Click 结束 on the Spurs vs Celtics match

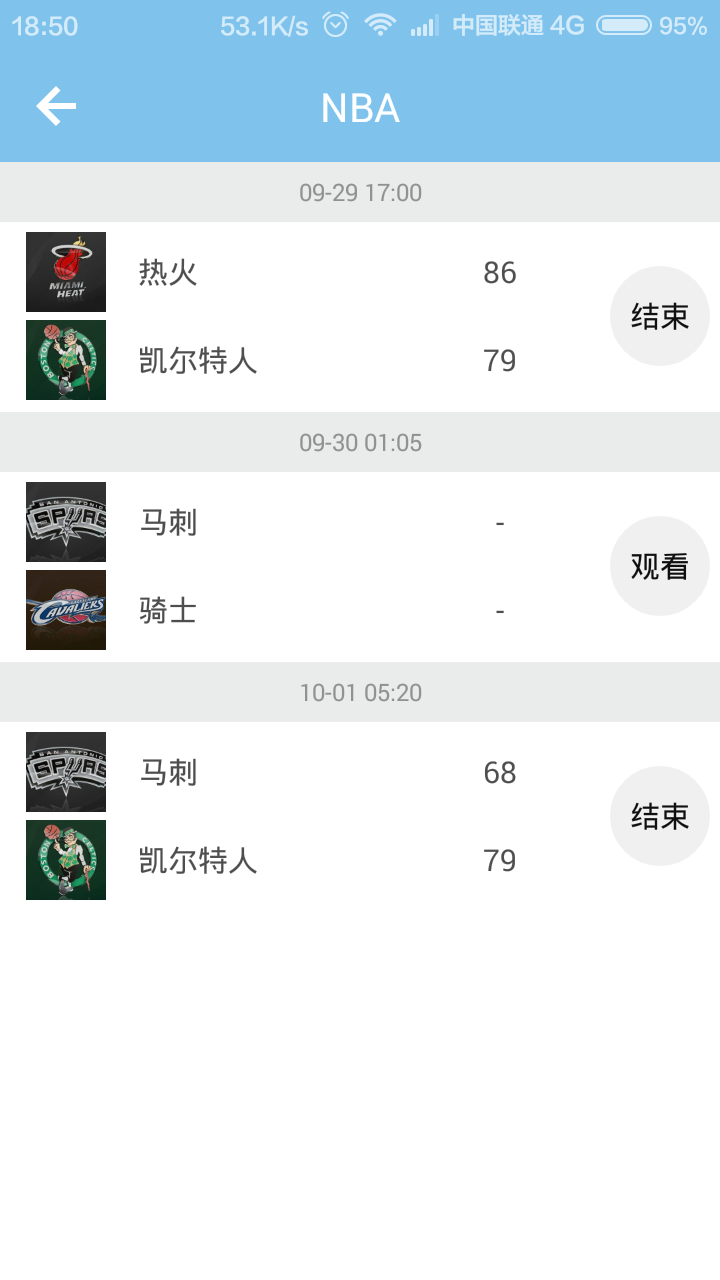(659, 815)
